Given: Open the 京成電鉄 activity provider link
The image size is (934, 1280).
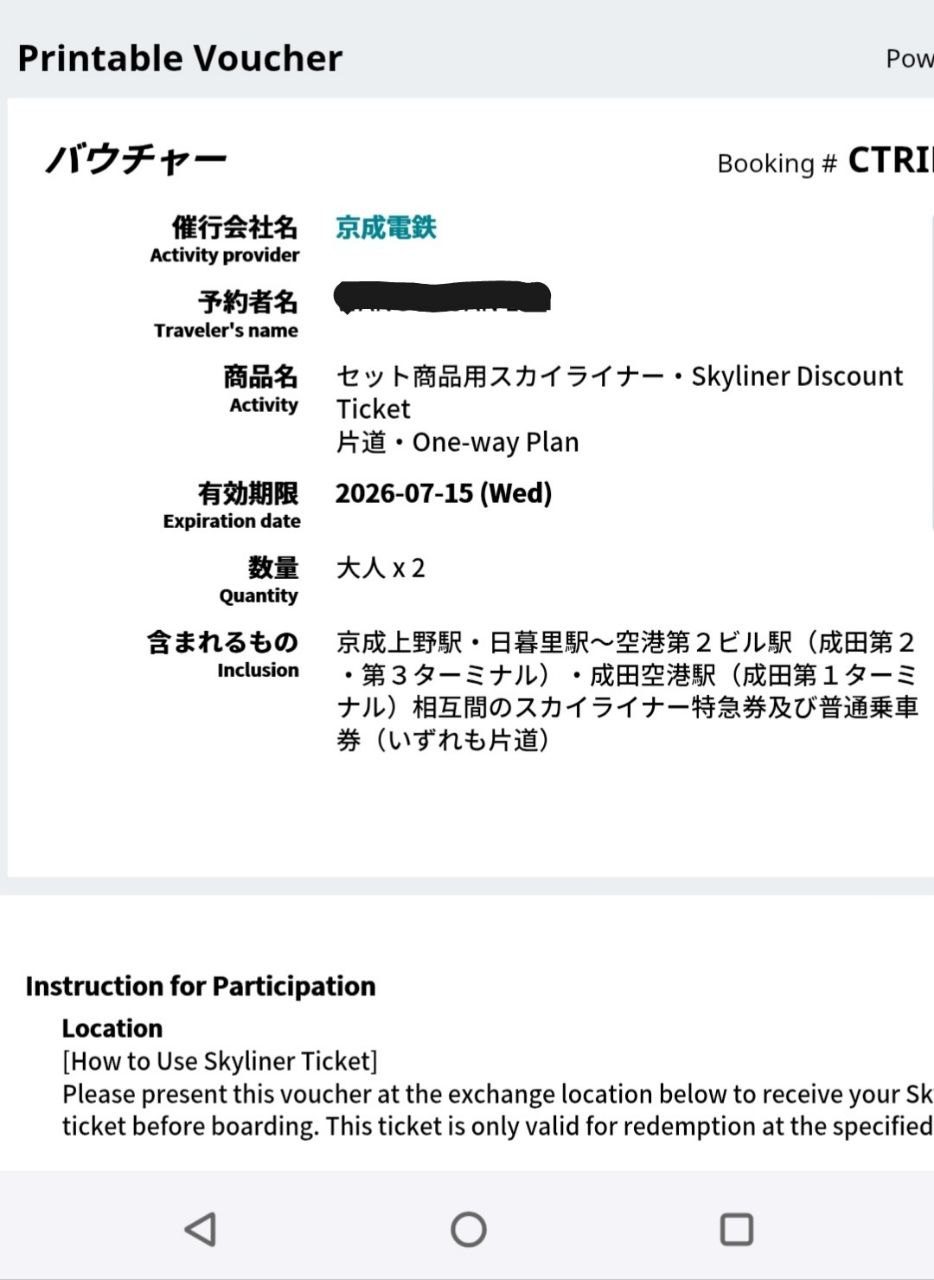Looking at the screenshot, I should (386, 228).
